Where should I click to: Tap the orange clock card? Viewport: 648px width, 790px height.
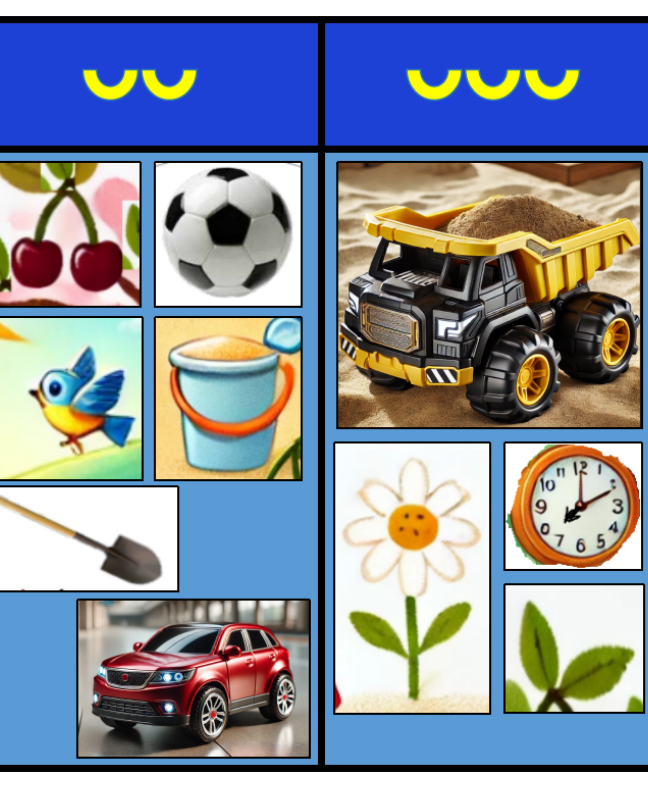573,506
